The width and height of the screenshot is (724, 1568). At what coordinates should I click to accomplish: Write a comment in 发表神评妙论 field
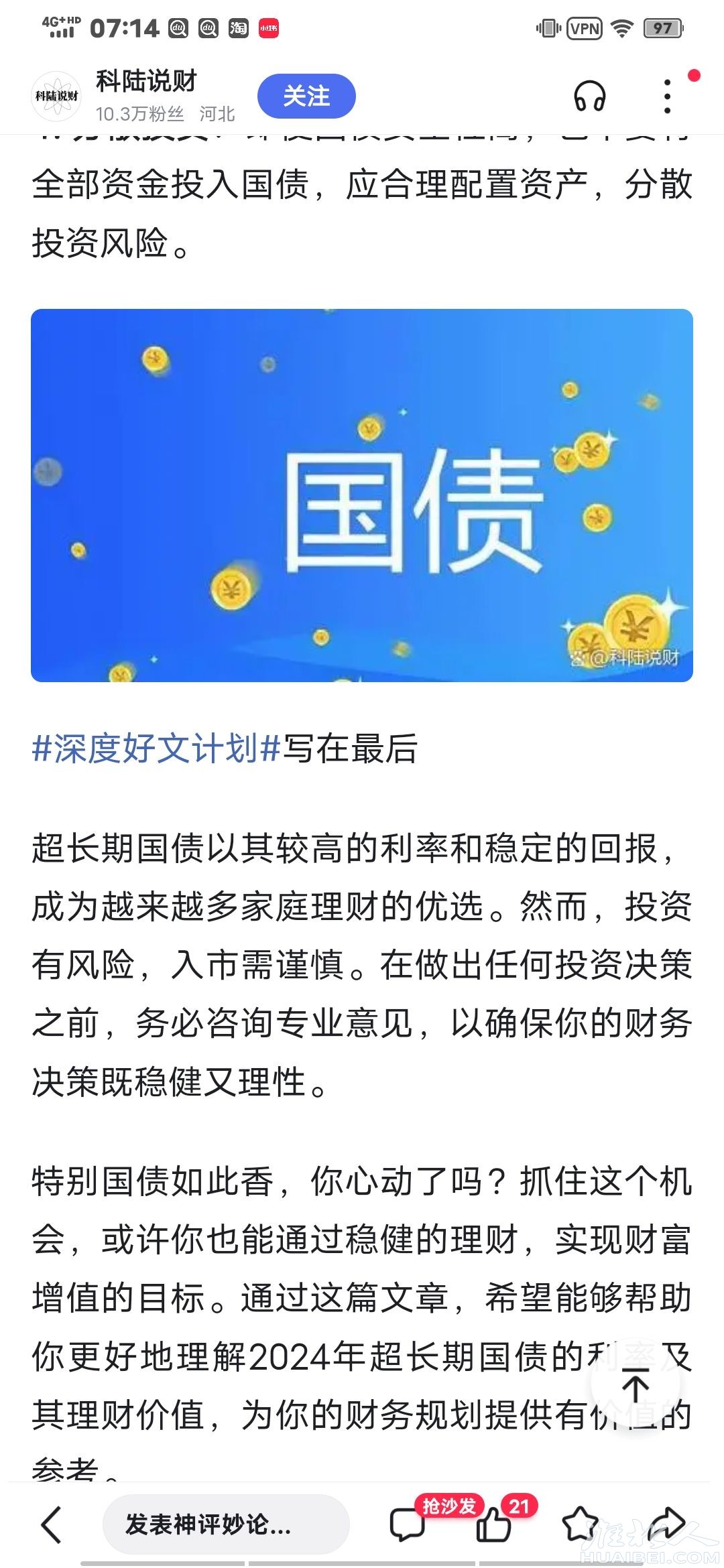(226, 1524)
